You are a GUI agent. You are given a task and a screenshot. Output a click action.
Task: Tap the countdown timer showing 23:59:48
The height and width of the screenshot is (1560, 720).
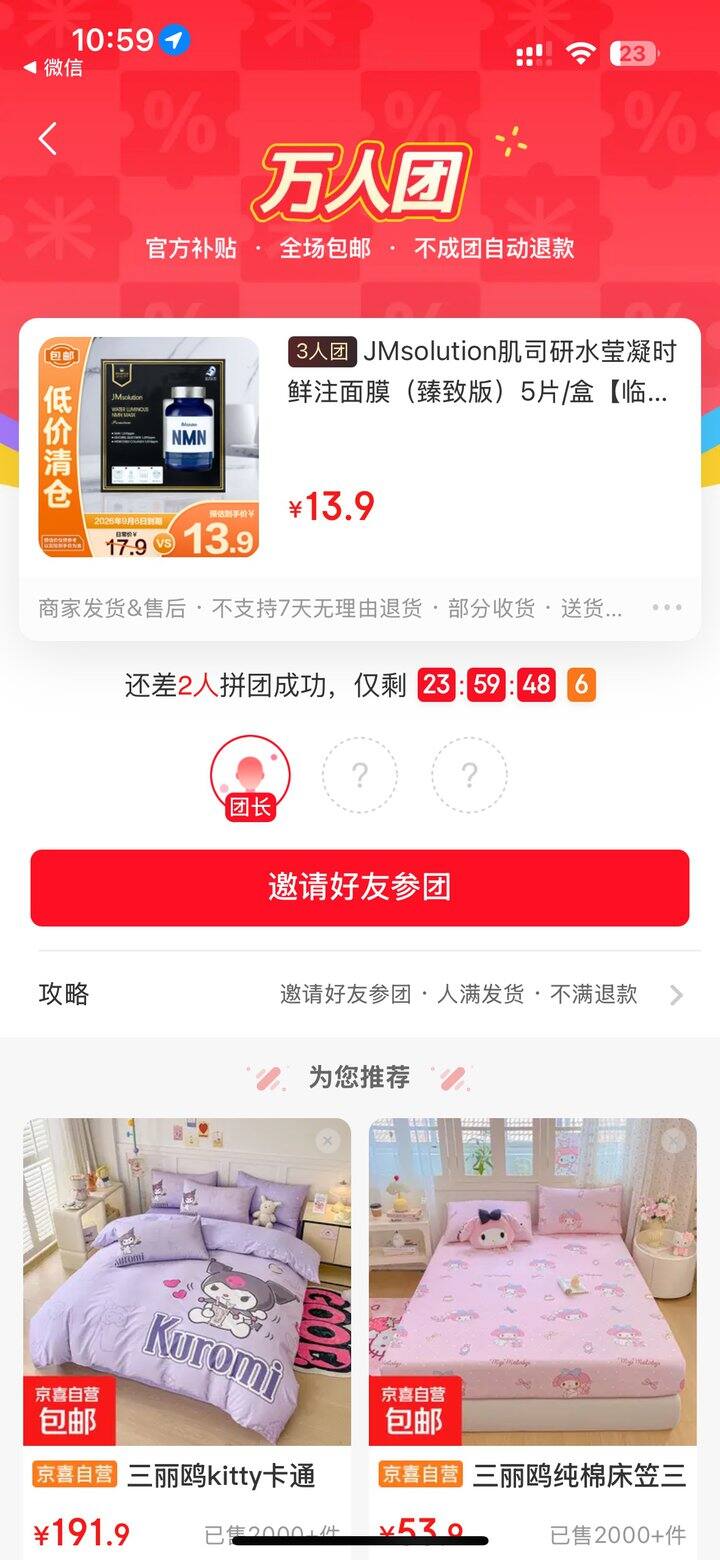point(488,688)
